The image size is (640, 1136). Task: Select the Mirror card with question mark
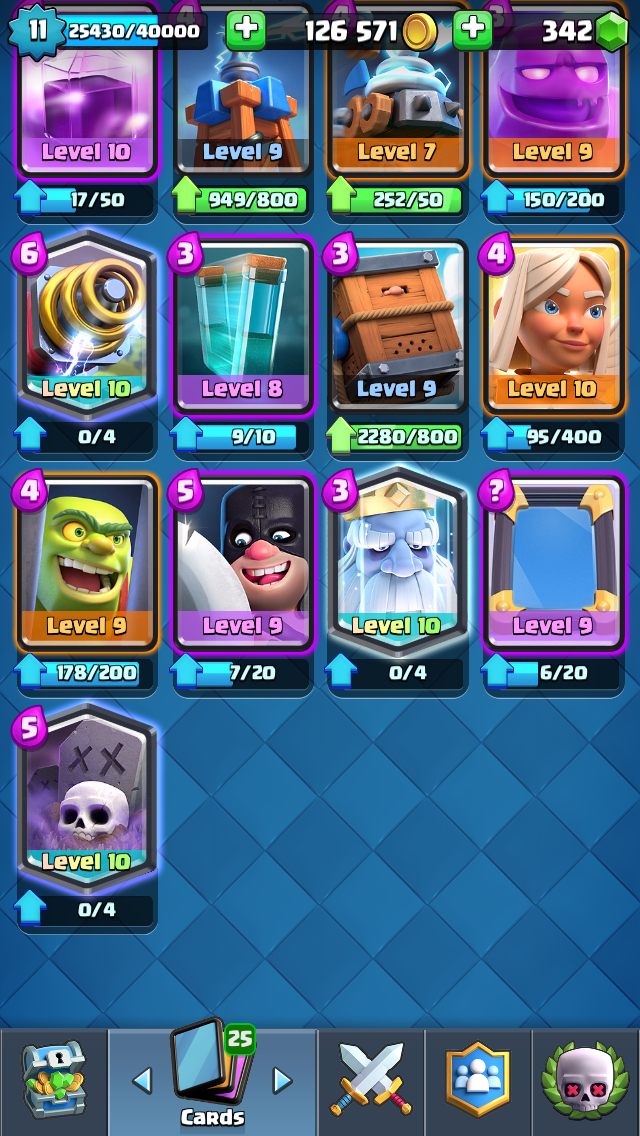[554, 562]
